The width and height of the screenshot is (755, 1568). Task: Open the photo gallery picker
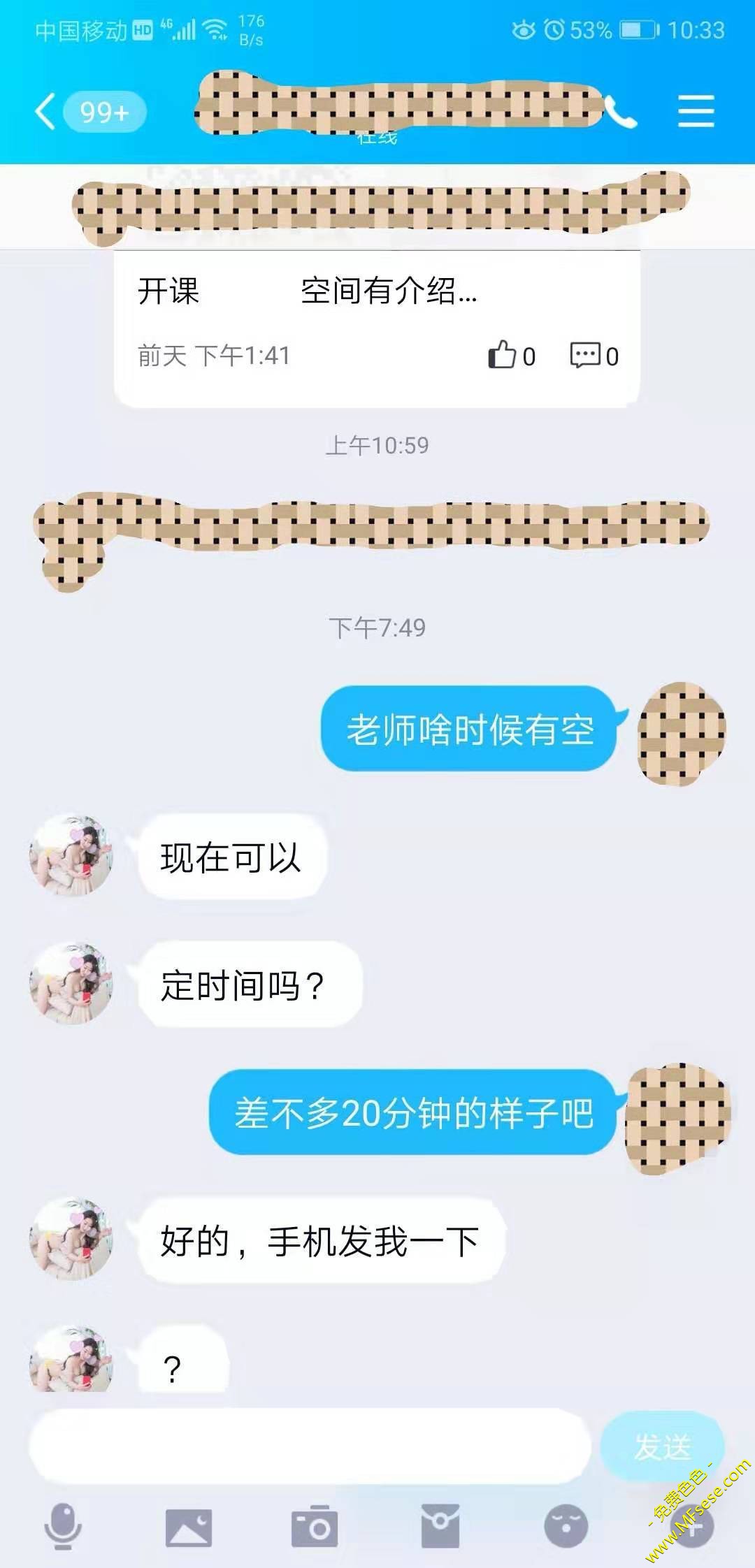188,1526
